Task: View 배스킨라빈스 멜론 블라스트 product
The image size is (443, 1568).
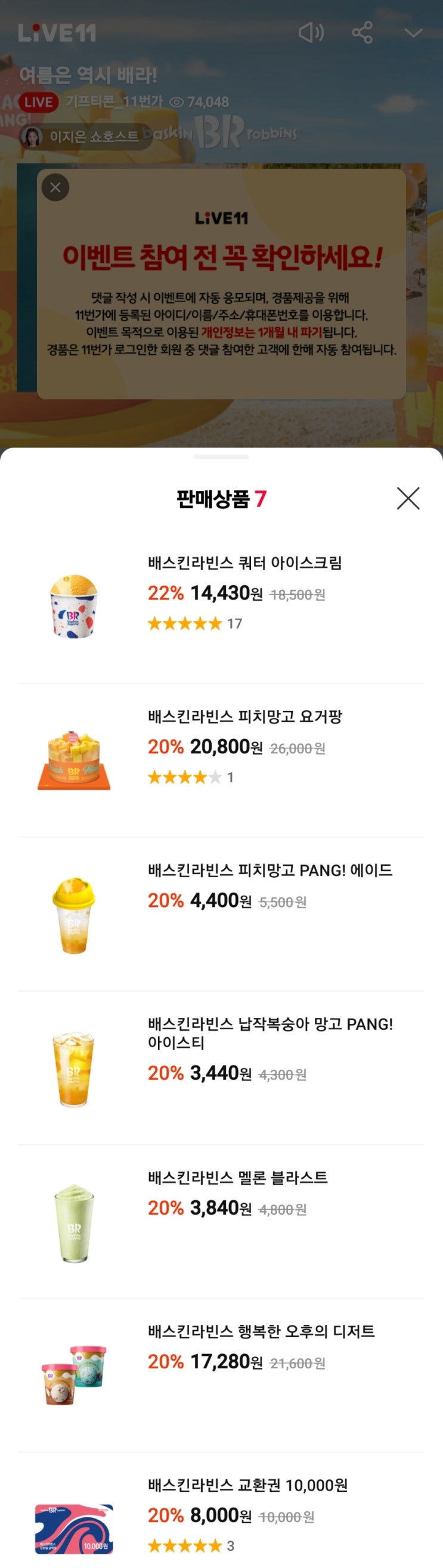Action: 238,1178
